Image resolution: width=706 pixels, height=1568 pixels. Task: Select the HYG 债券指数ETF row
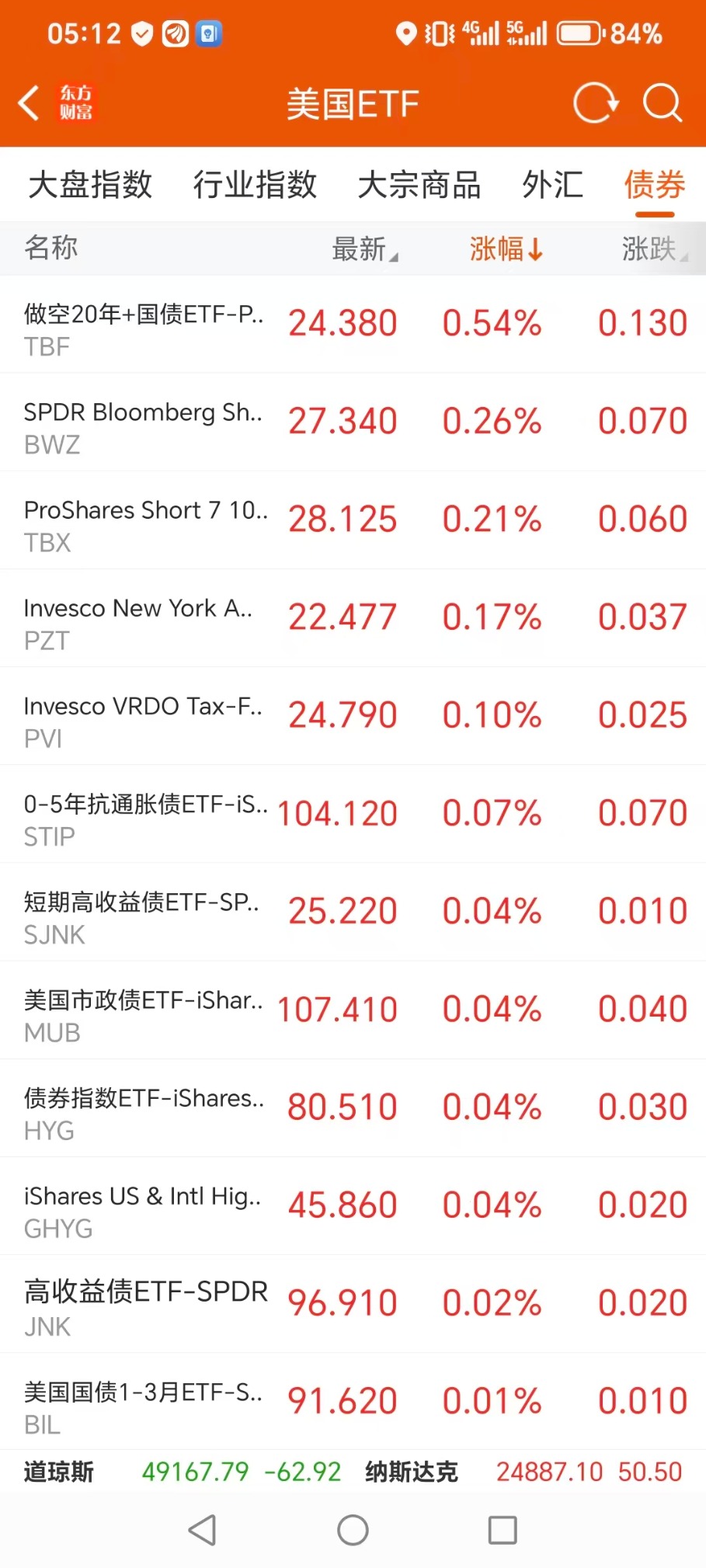(x=353, y=1108)
